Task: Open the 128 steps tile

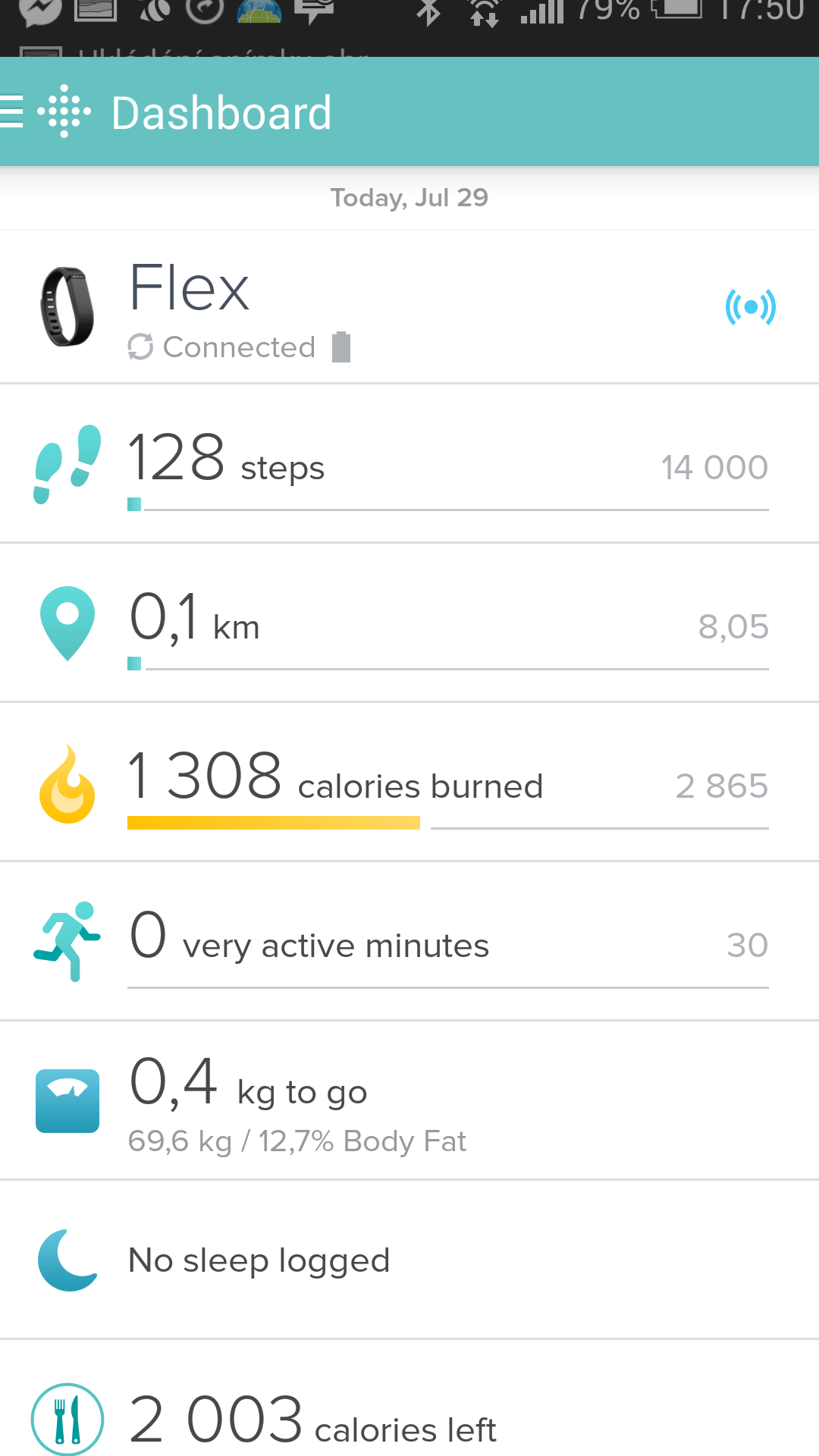Action: tap(409, 463)
